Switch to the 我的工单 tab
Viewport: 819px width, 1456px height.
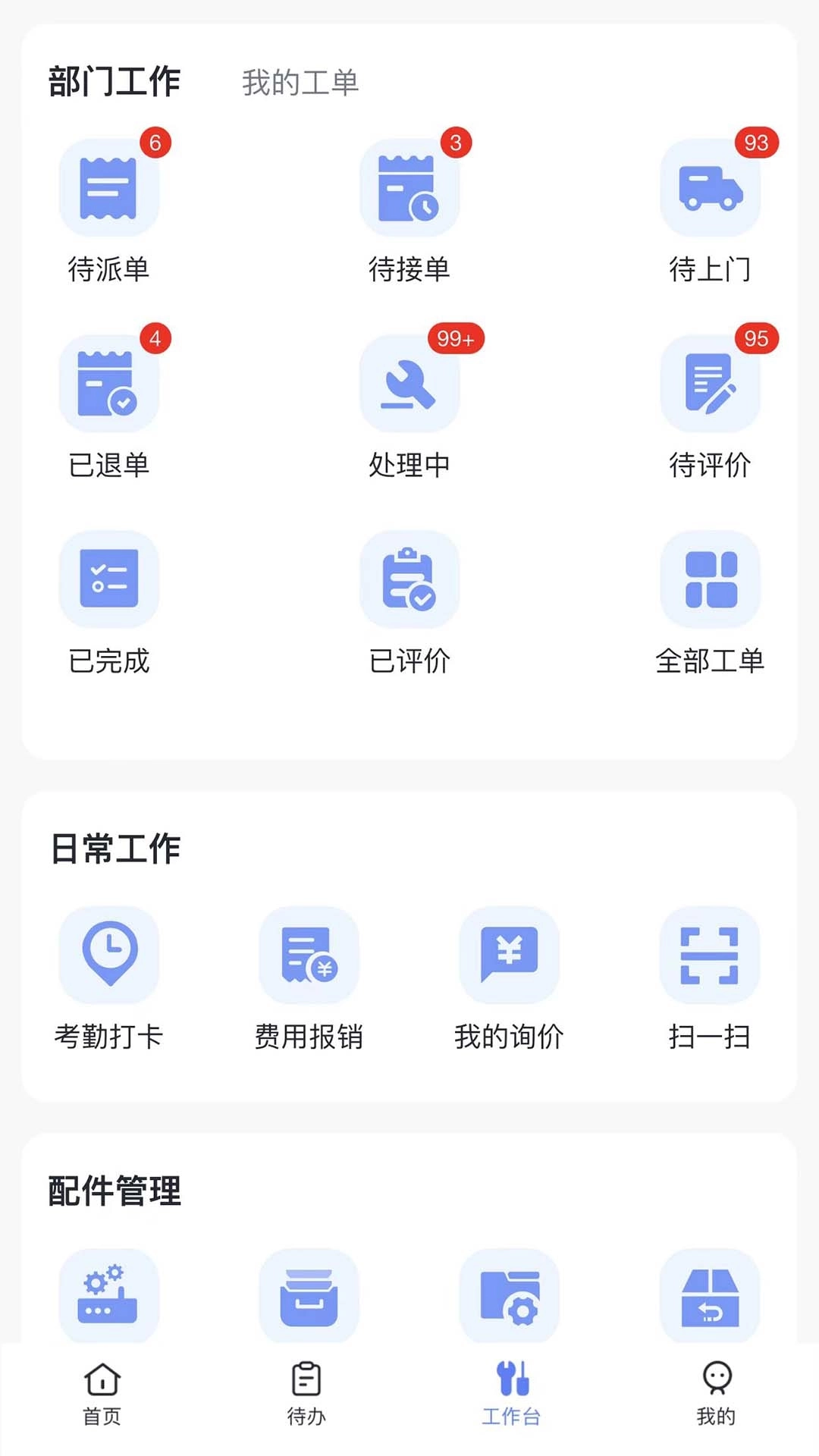pyautogui.click(x=301, y=83)
